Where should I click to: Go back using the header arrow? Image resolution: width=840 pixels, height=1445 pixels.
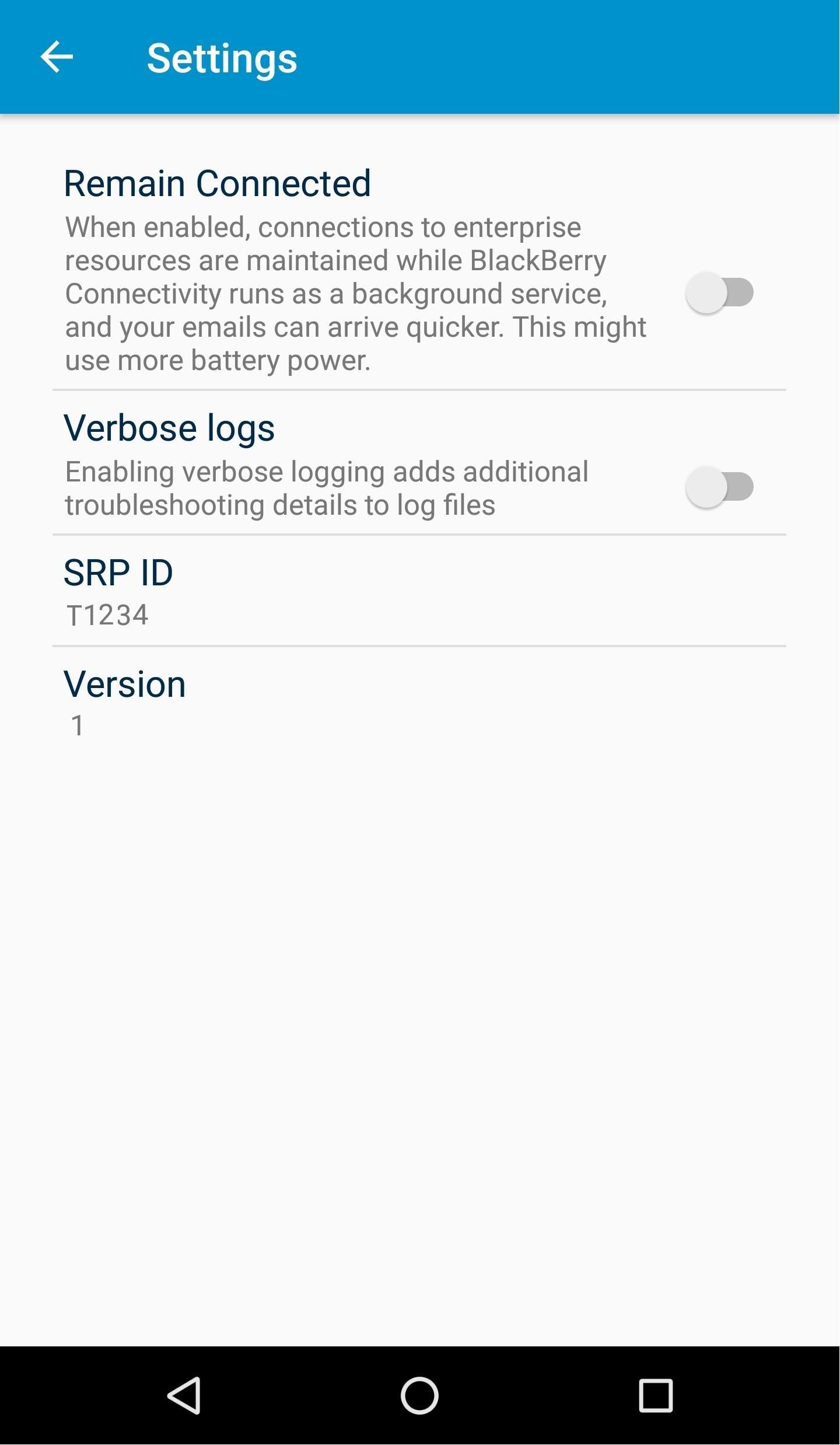[57, 57]
